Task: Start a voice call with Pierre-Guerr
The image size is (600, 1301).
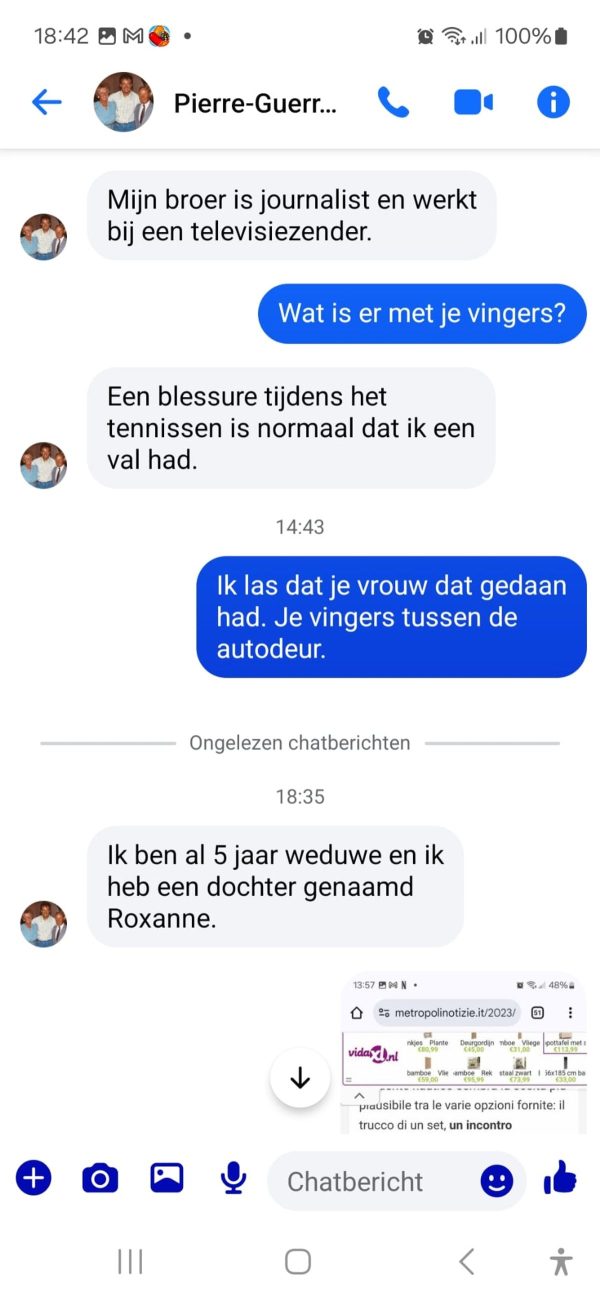Action: 393,102
